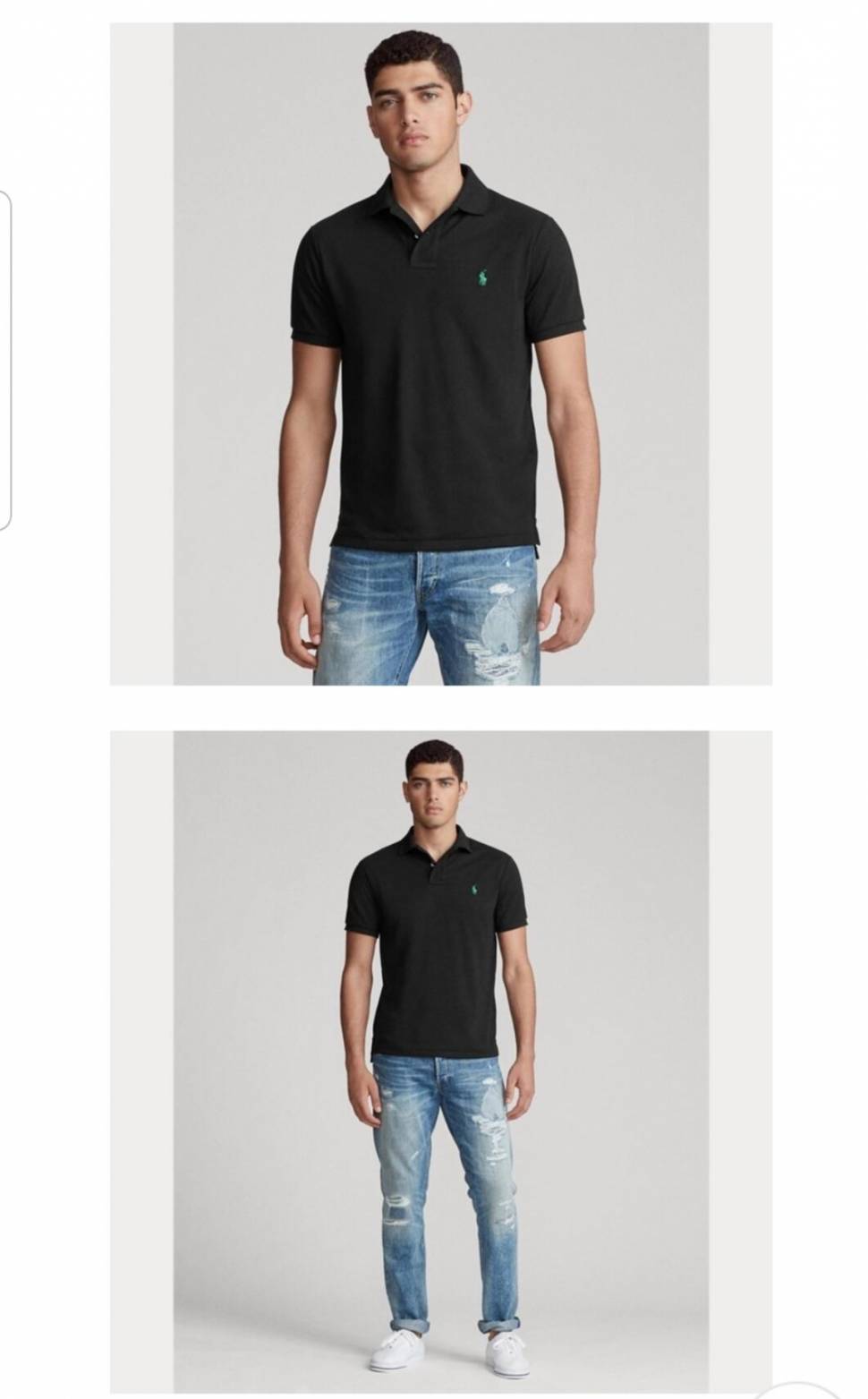
Task: Open the edge panel handle
Action: pyautogui.click(x=4, y=360)
